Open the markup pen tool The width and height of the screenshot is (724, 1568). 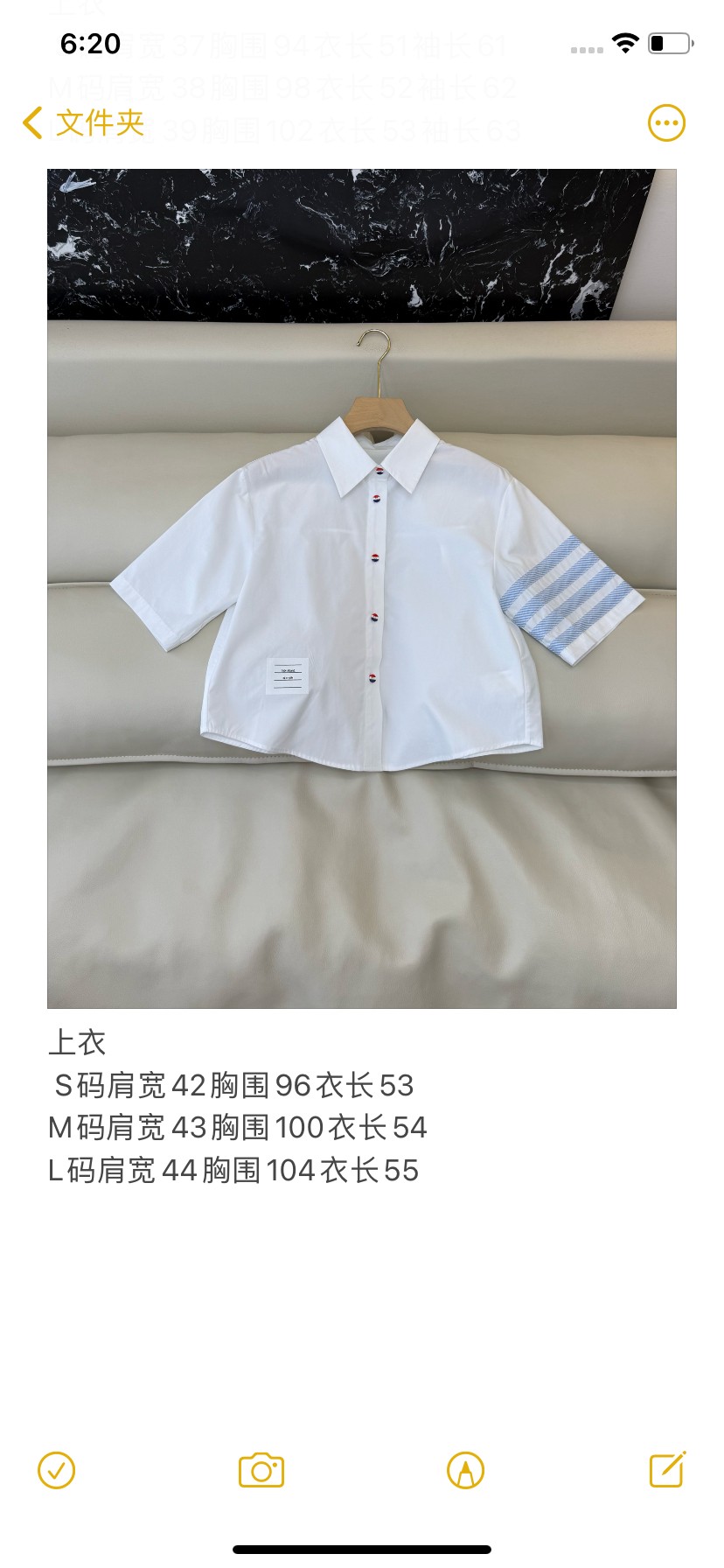[465, 1470]
